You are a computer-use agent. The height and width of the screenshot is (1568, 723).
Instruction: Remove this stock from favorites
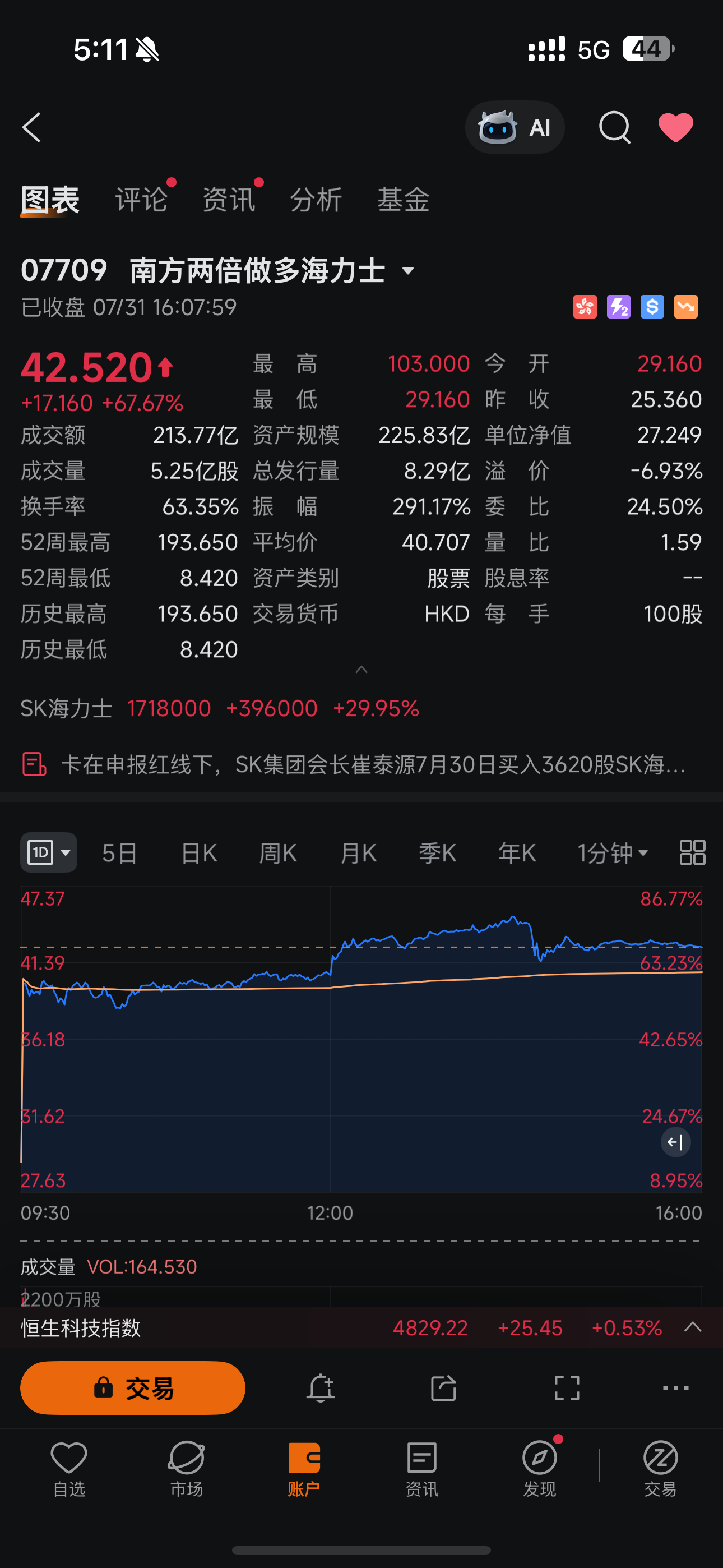(x=675, y=127)
